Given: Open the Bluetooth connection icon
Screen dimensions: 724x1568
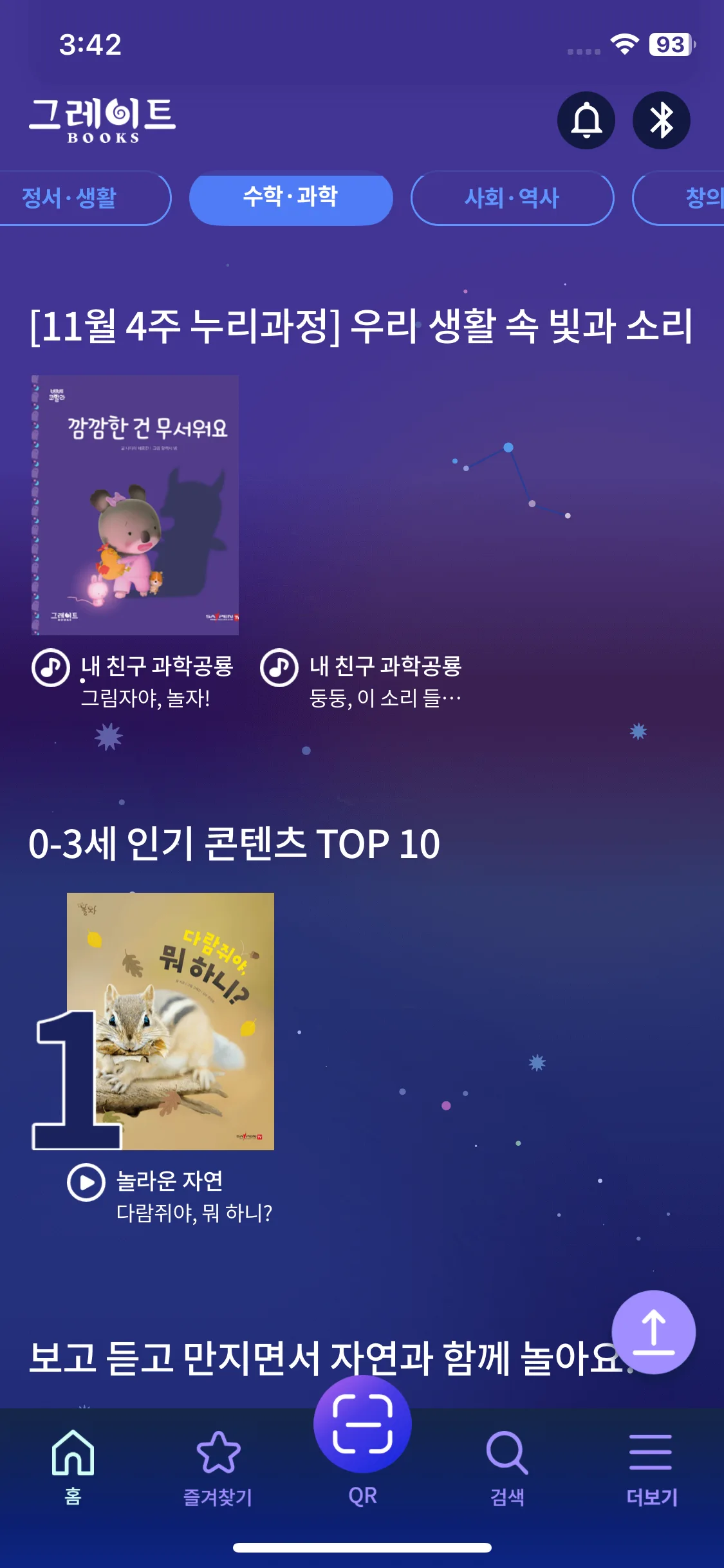Looking at the screenshot, I should pos(661,120).
